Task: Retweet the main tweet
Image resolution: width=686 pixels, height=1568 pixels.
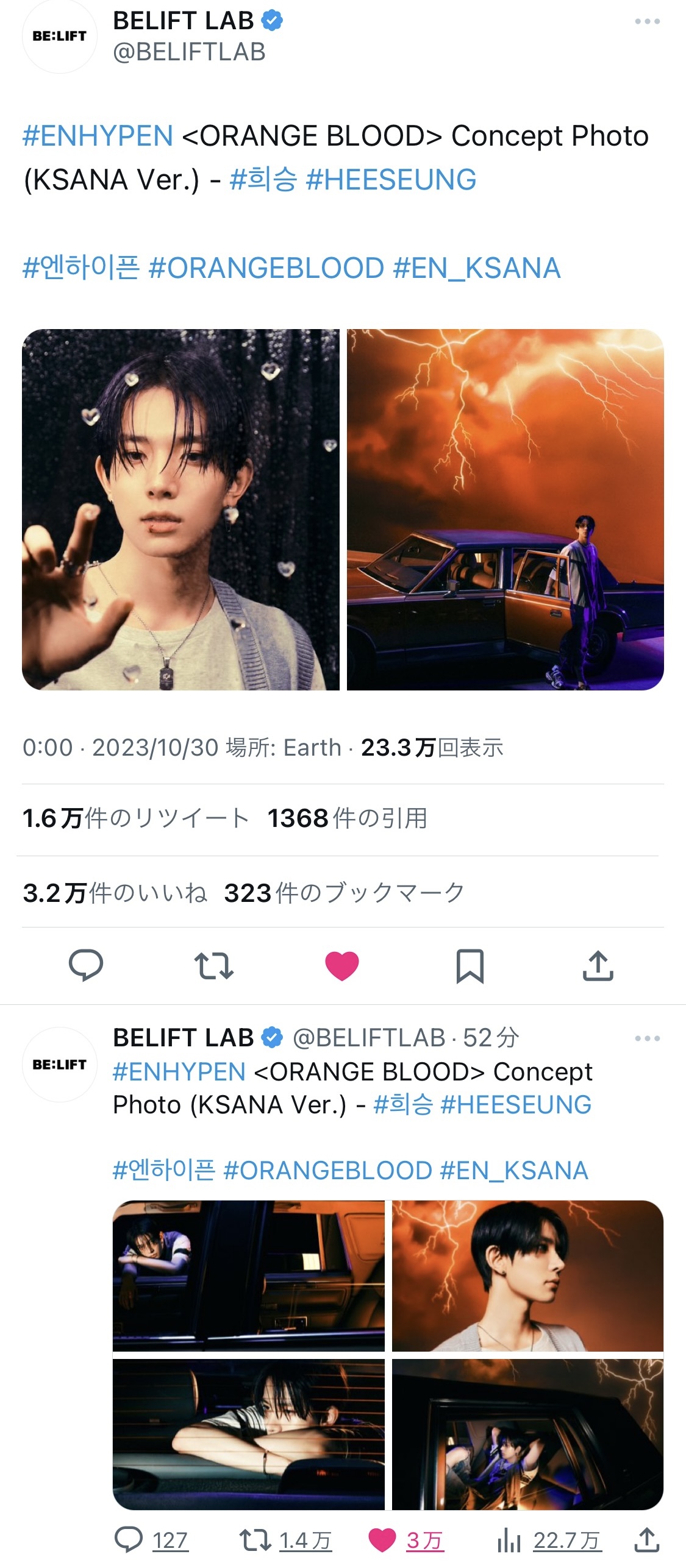Action: click(x=214, y=965)
